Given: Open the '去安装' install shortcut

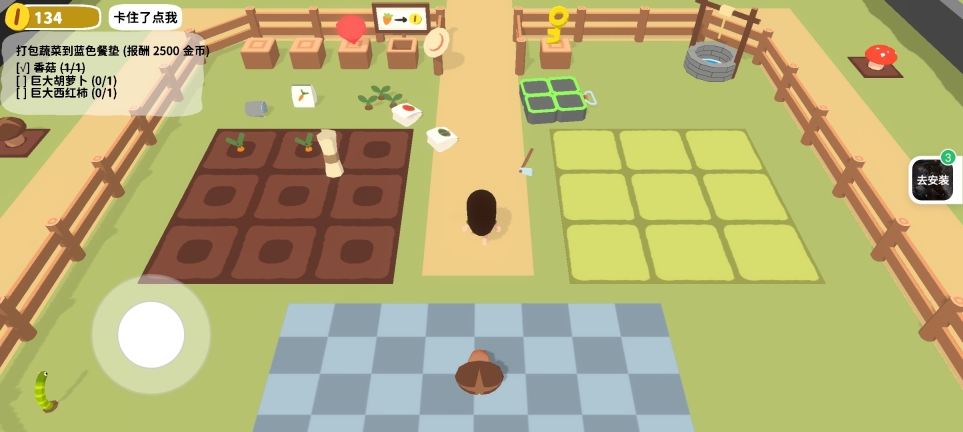Looking at the screenshot, I should (x=932, y=180).
